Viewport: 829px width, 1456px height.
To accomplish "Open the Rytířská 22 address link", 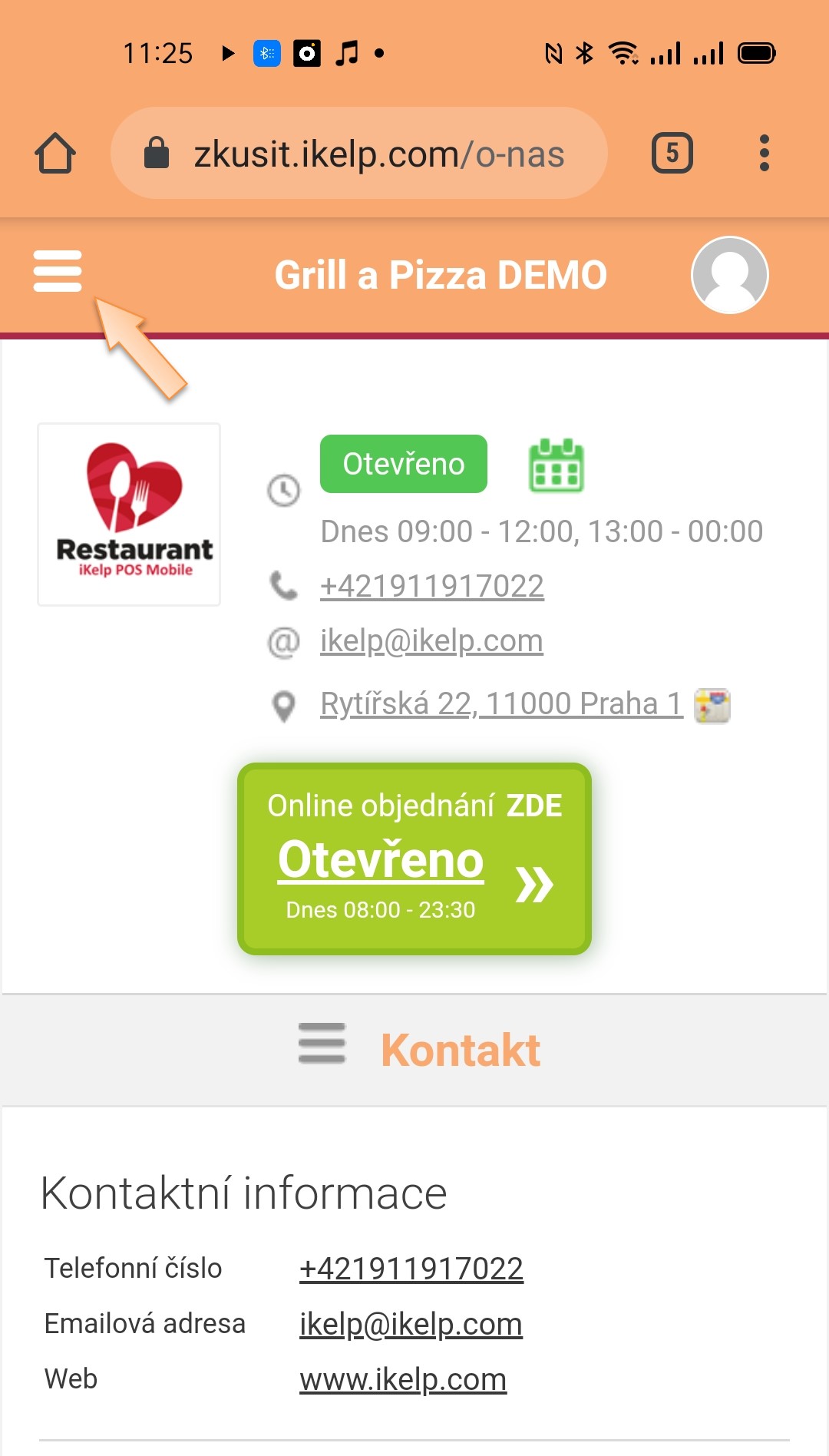I will pyautogui.click(x=501, y=703).
